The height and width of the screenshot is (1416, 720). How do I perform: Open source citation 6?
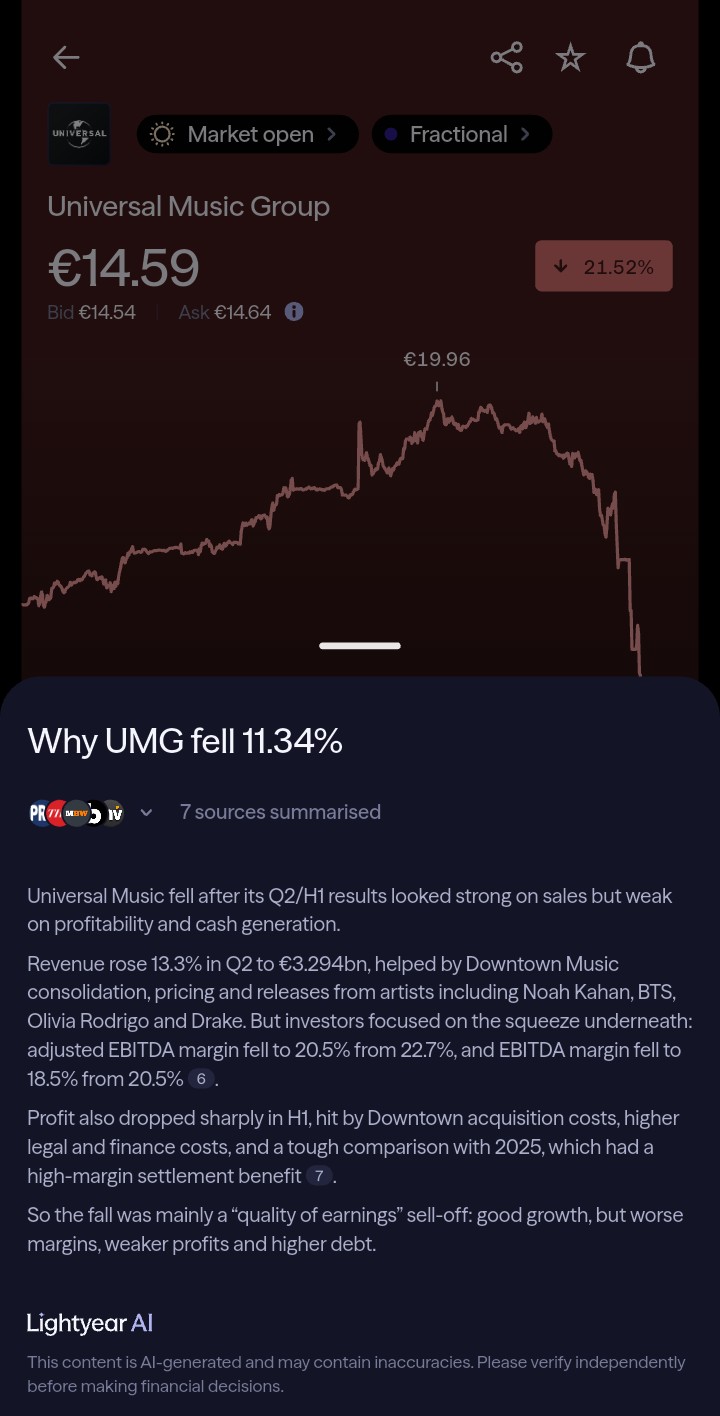click(x=201, y=1079)
